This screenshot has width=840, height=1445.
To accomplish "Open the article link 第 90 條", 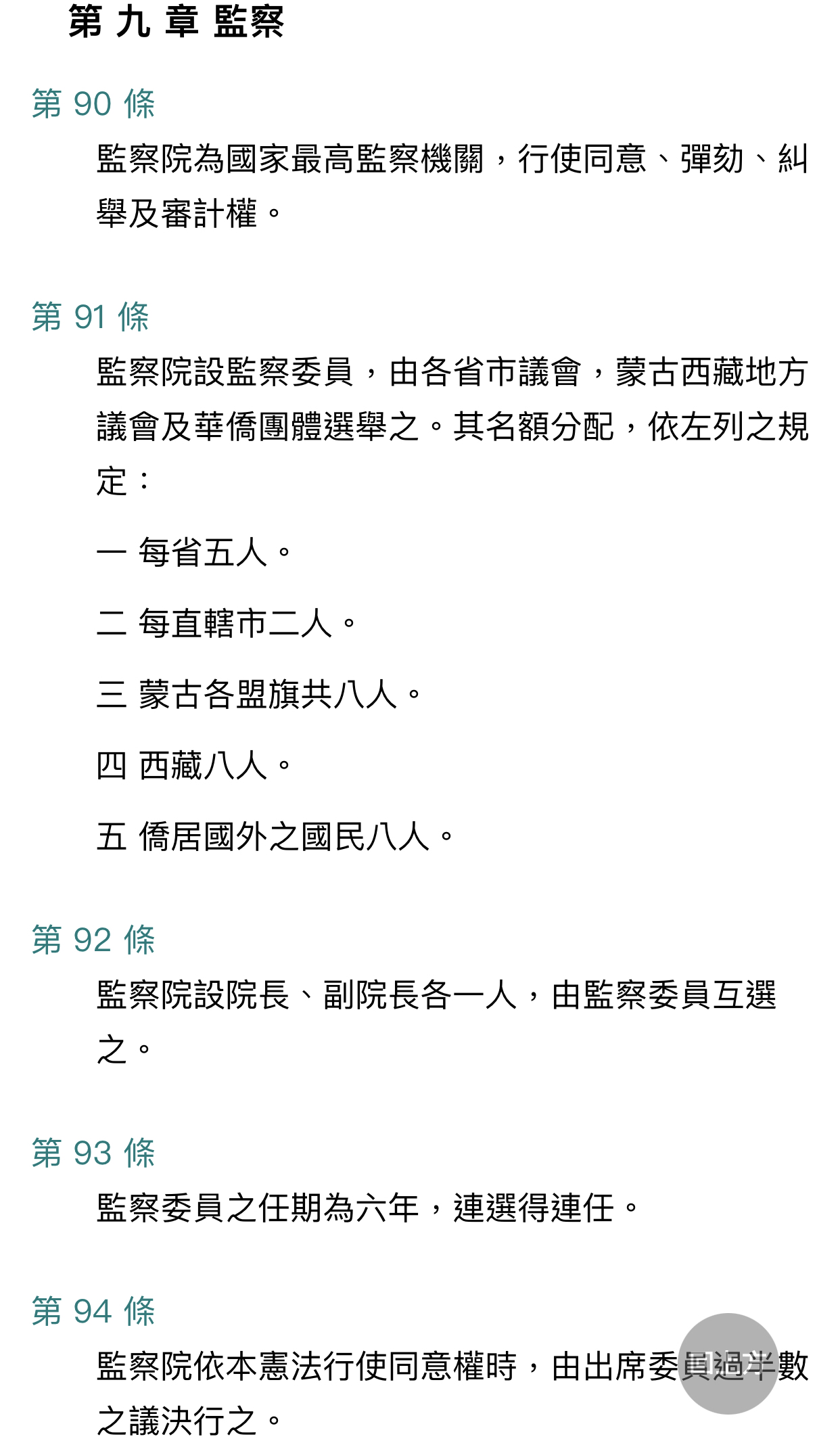I will (x=93, y=104).
